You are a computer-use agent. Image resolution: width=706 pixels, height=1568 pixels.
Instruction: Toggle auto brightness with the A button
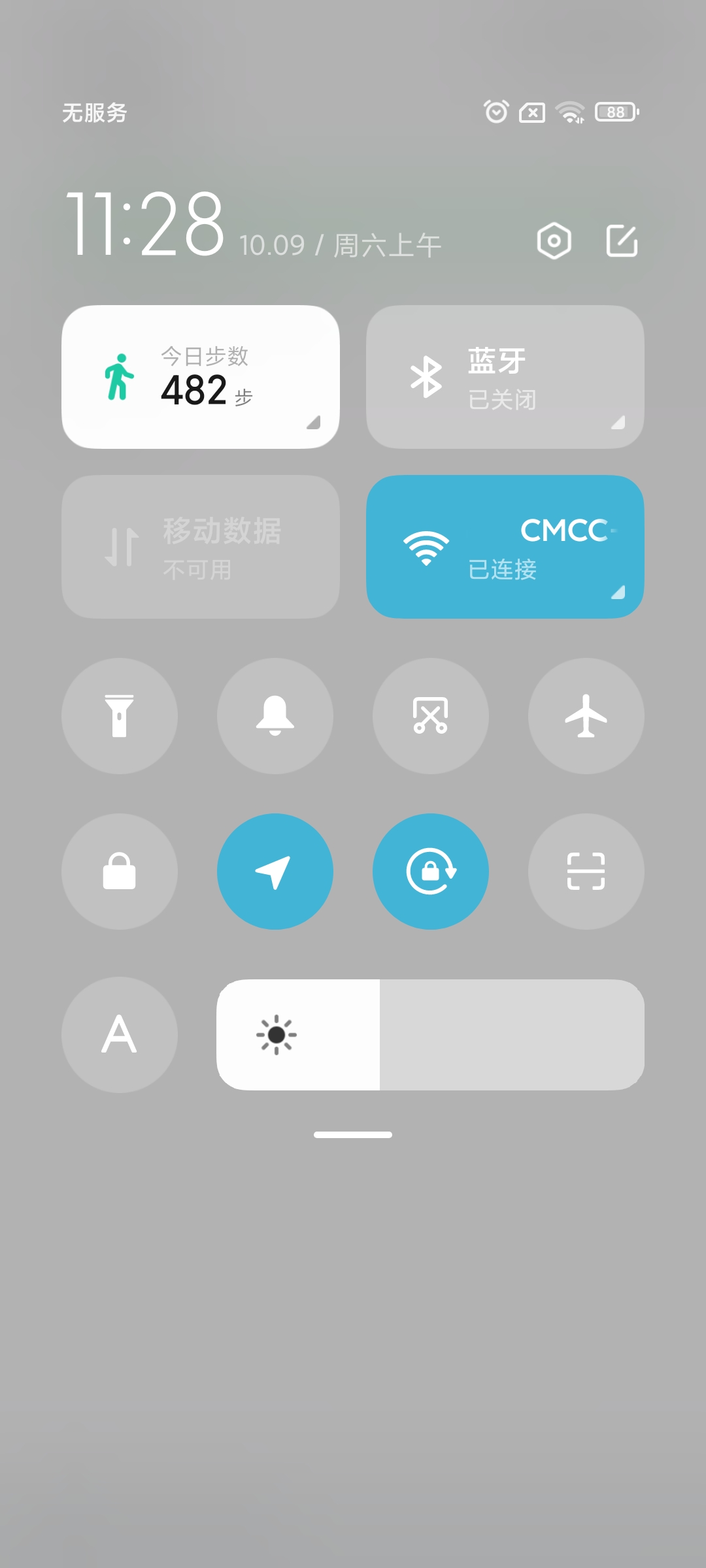tap(120, 1035)
